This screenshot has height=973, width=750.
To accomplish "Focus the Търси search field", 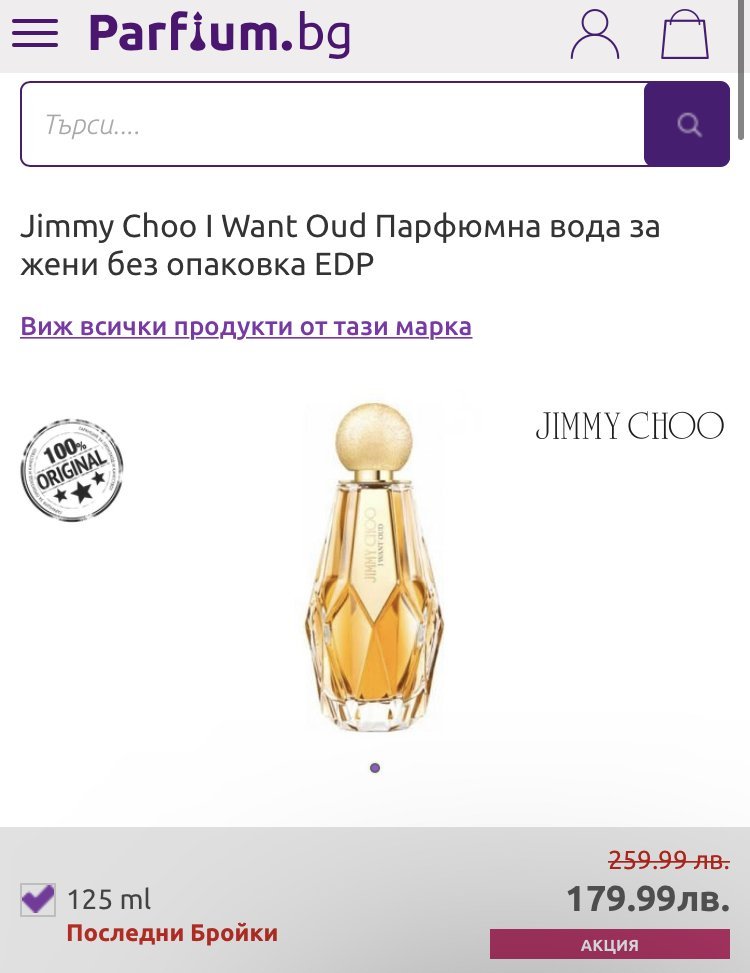I will click(332, 124).
